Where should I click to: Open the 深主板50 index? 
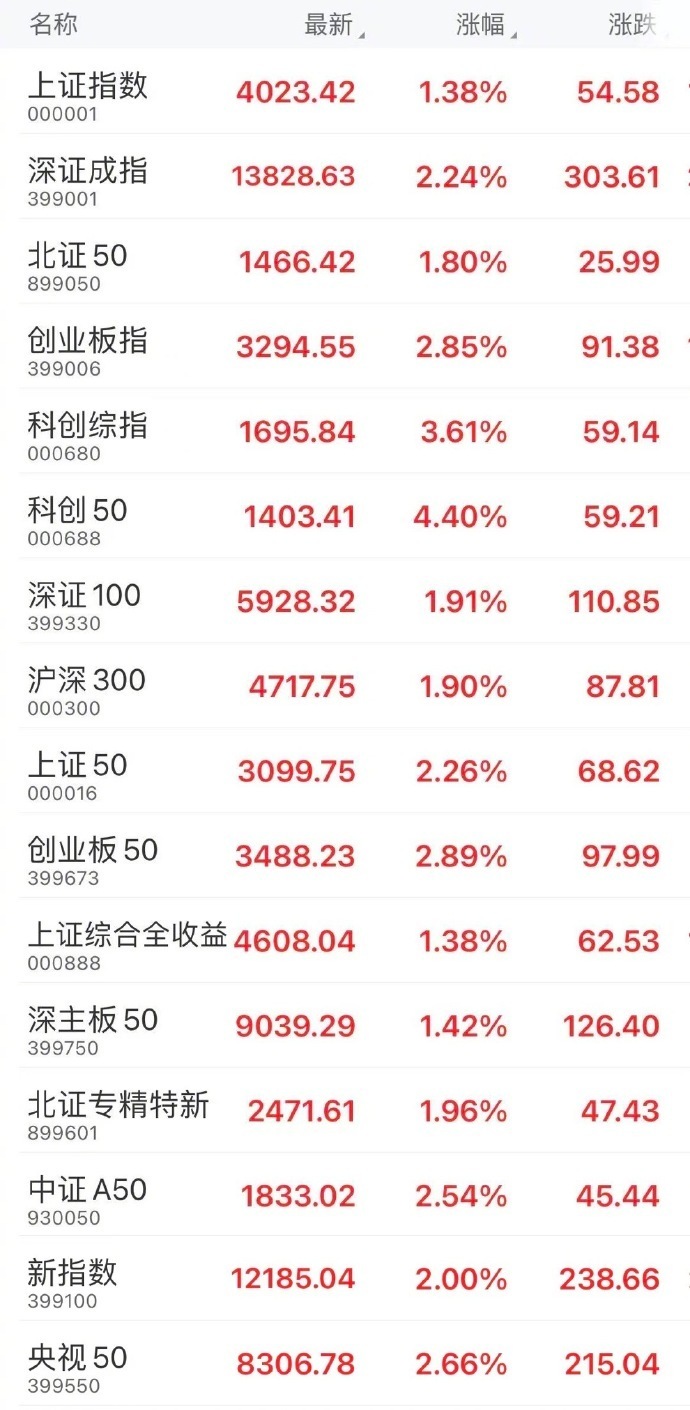[93, 1027]
